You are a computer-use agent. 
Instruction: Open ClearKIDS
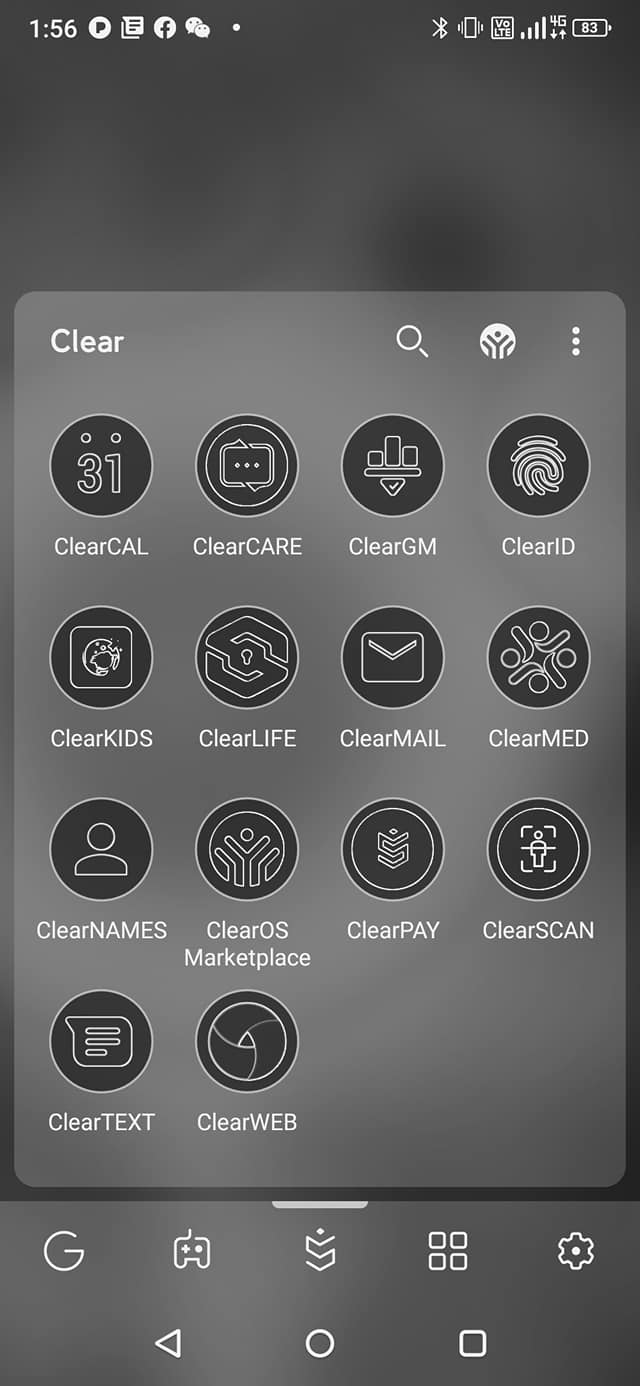[101, 658]
